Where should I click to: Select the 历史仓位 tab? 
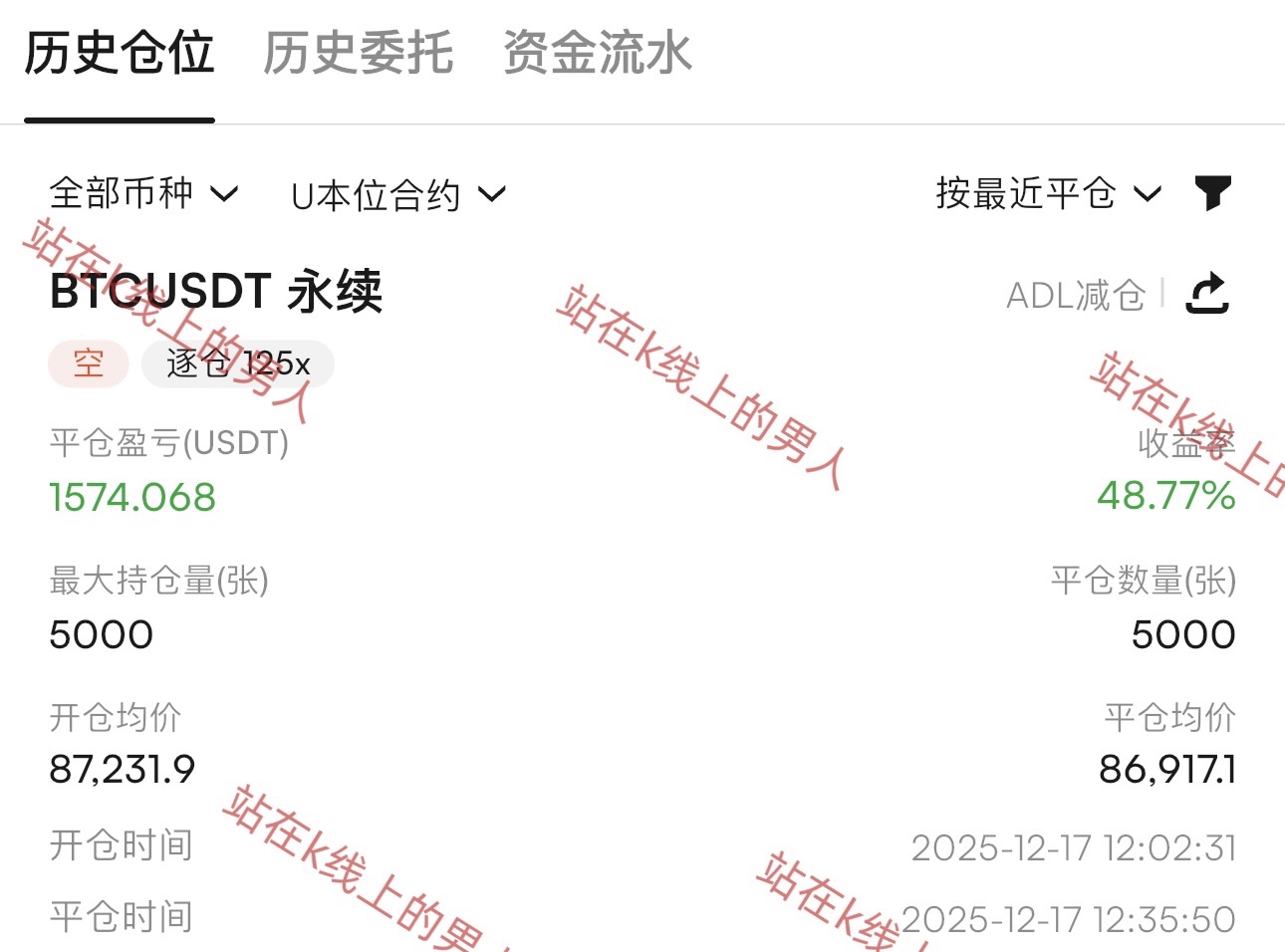click(120, 53)
